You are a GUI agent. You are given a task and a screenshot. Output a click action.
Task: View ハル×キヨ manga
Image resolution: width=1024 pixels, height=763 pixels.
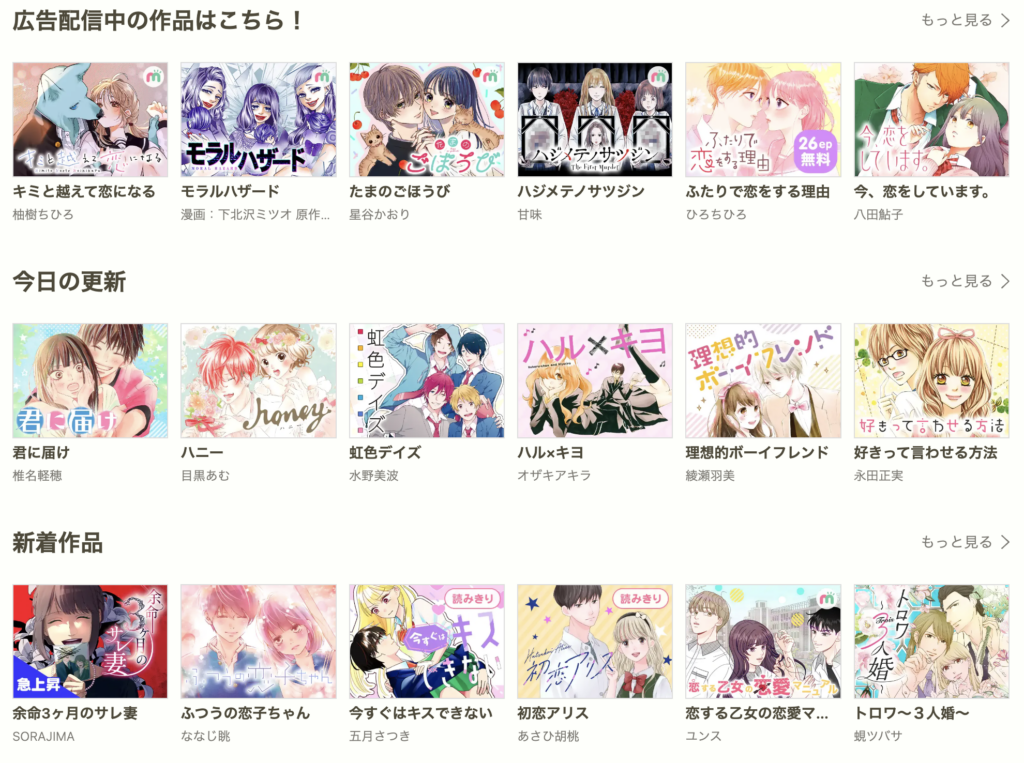595,381
